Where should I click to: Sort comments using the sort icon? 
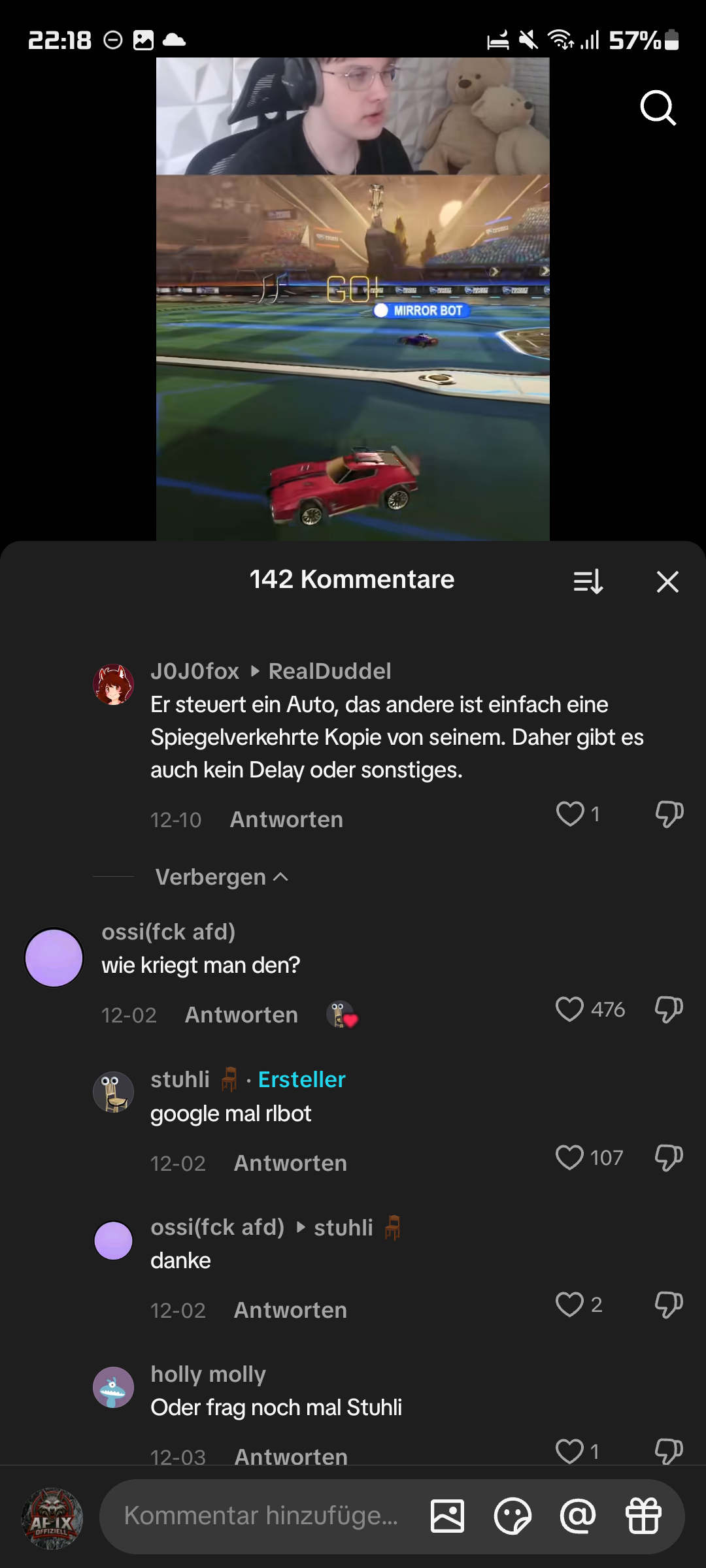[588, 581]
